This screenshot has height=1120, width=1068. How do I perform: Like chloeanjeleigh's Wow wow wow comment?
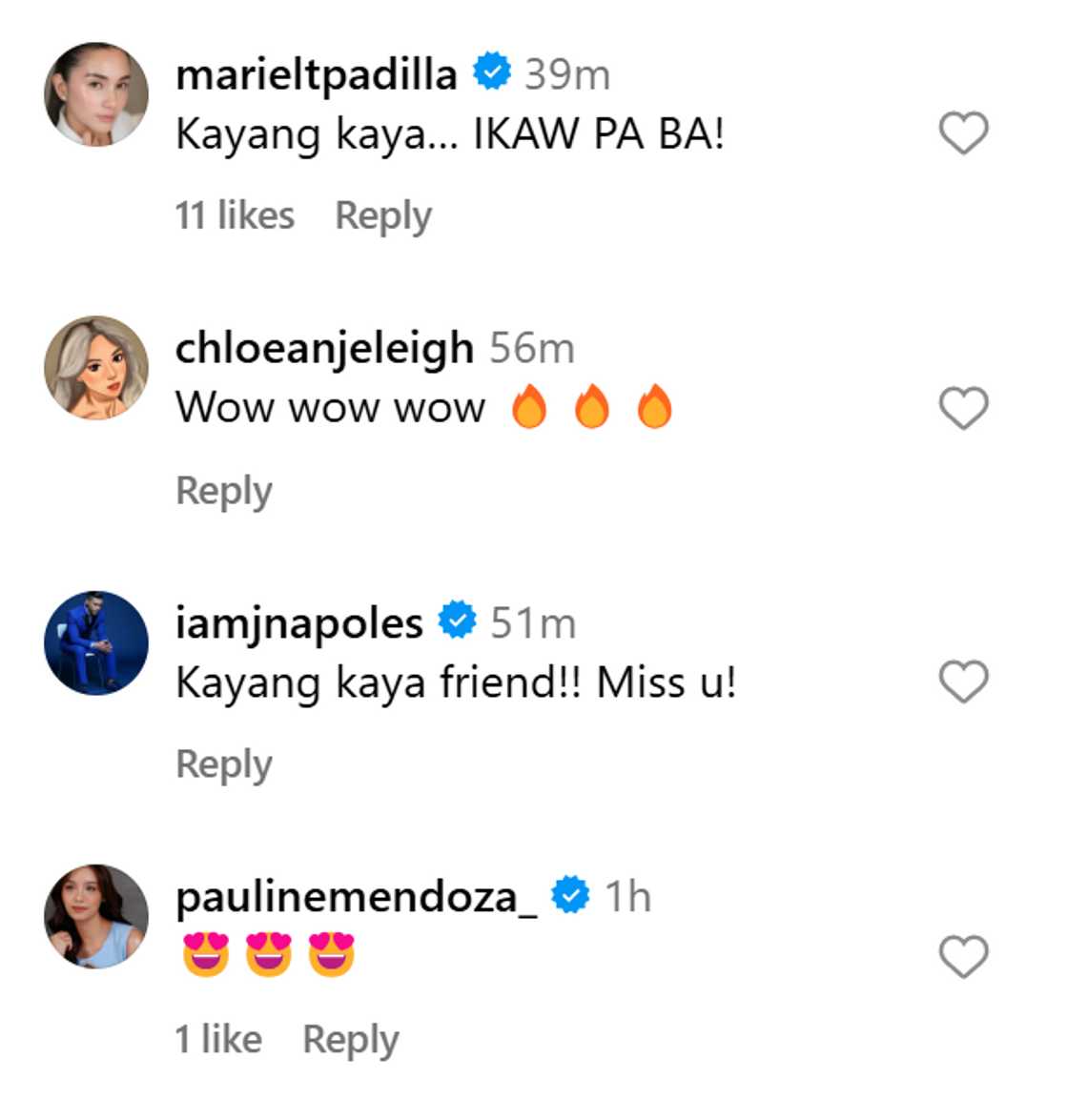[963, 408]
